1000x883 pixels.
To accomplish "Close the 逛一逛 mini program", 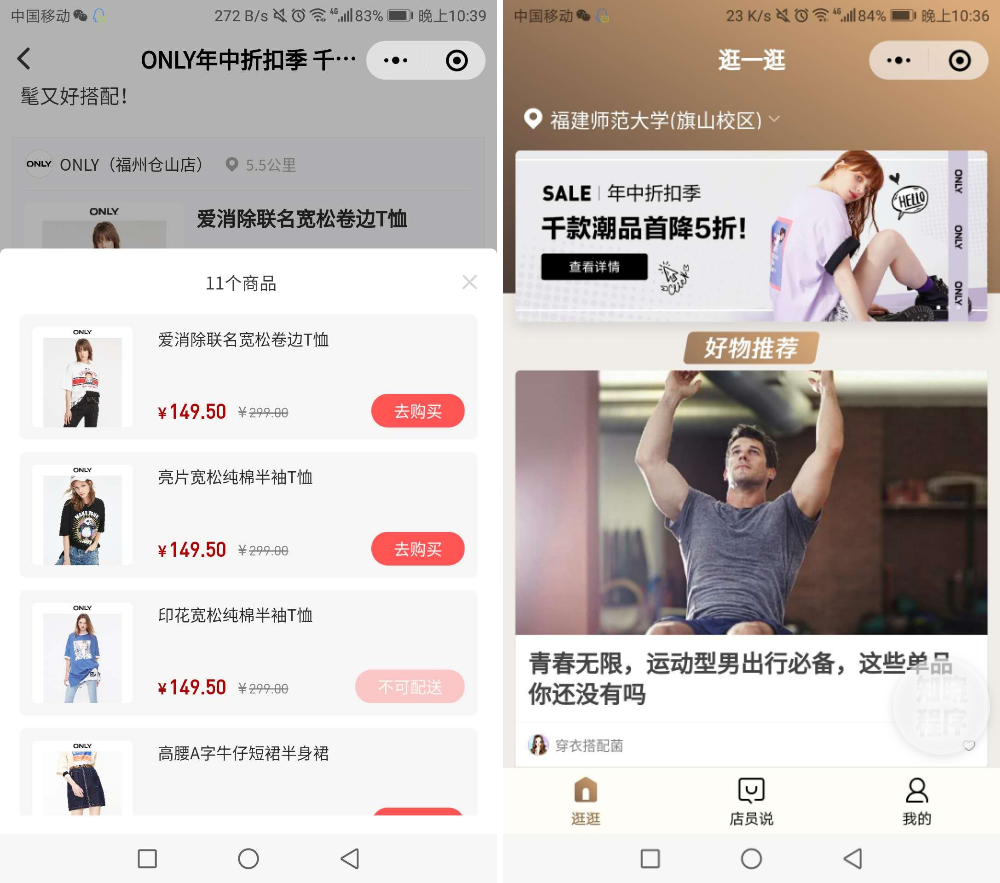I will coord(959,61).
